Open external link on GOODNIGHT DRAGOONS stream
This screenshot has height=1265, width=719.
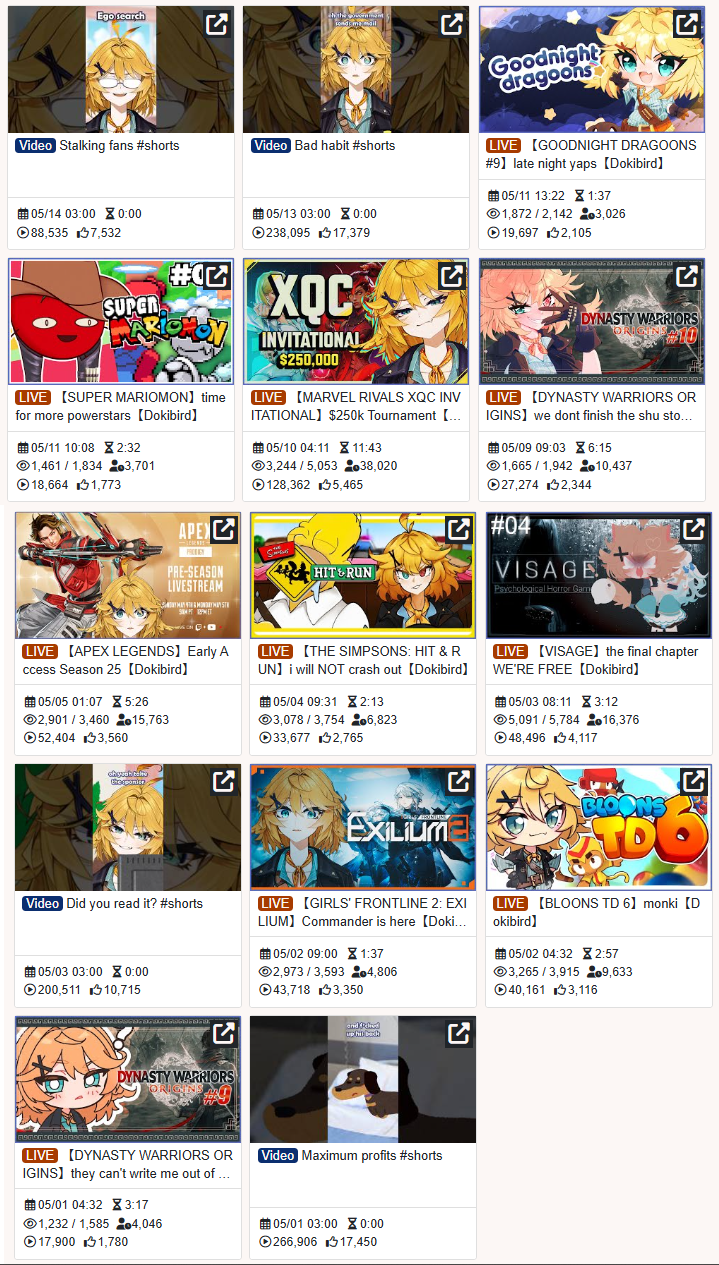point(687,25)
